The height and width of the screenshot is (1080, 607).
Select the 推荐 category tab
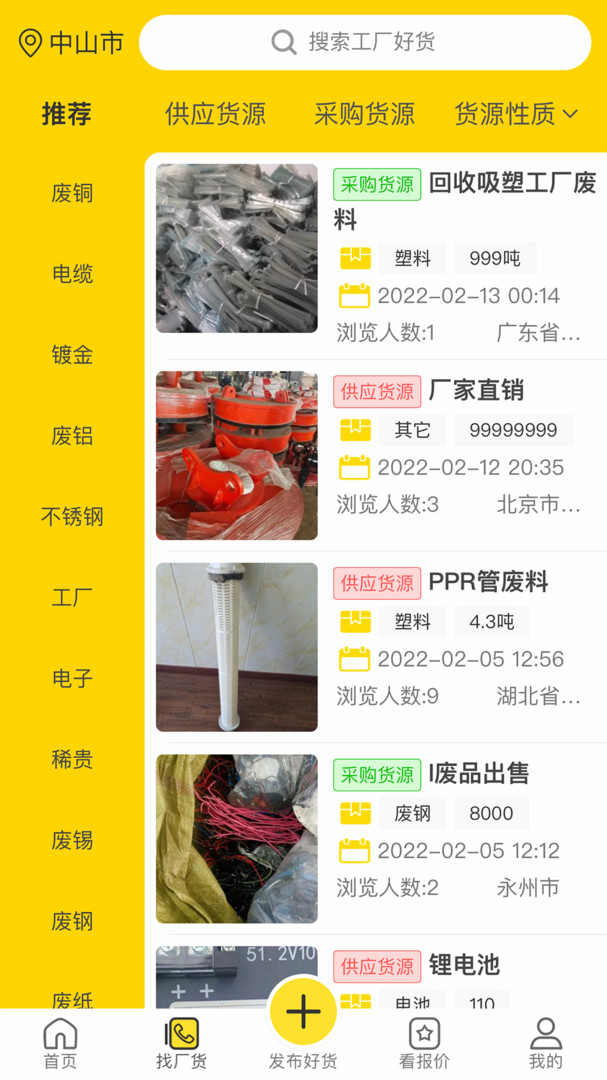(x=66, y=114)
